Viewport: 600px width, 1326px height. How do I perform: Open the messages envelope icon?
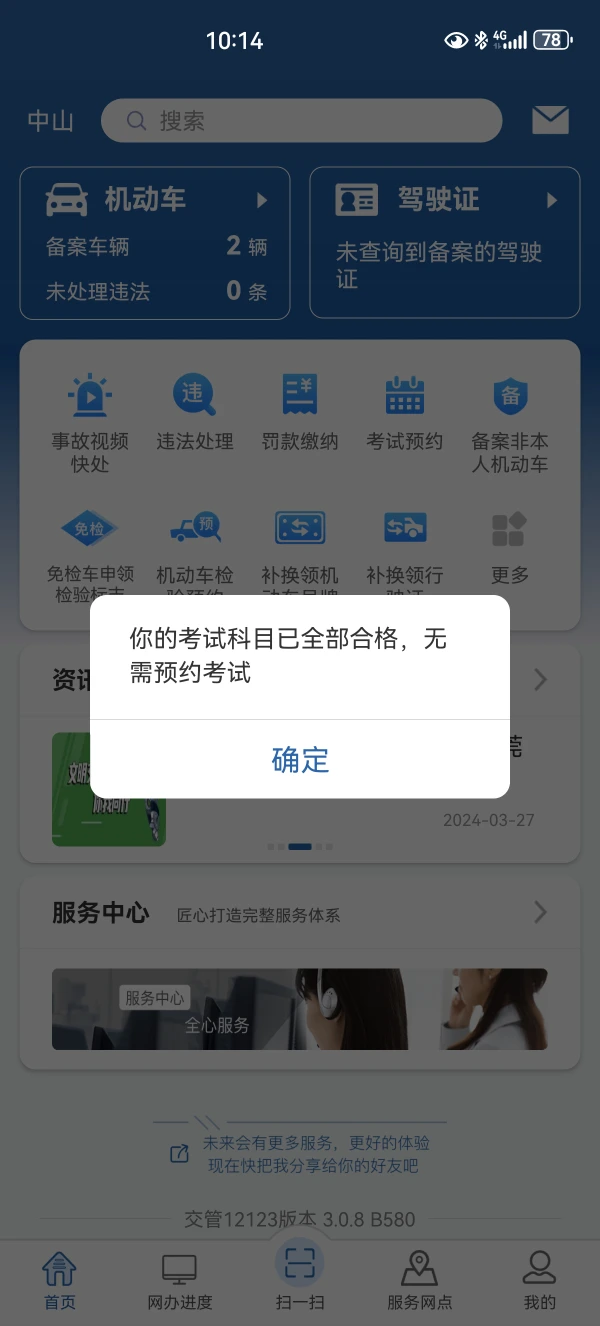(x=550, y=121)
